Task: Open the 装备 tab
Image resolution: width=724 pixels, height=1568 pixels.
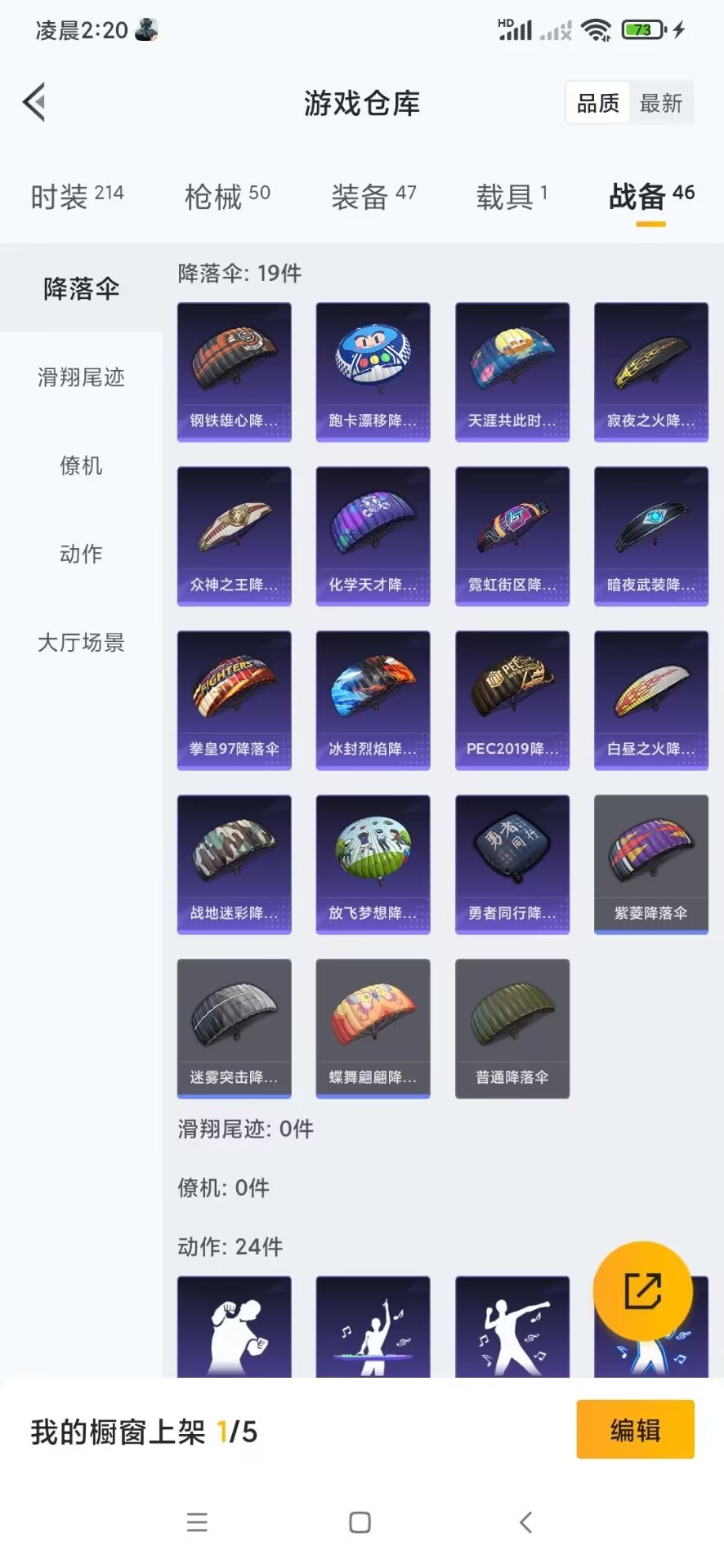Action: coord(373,197)
